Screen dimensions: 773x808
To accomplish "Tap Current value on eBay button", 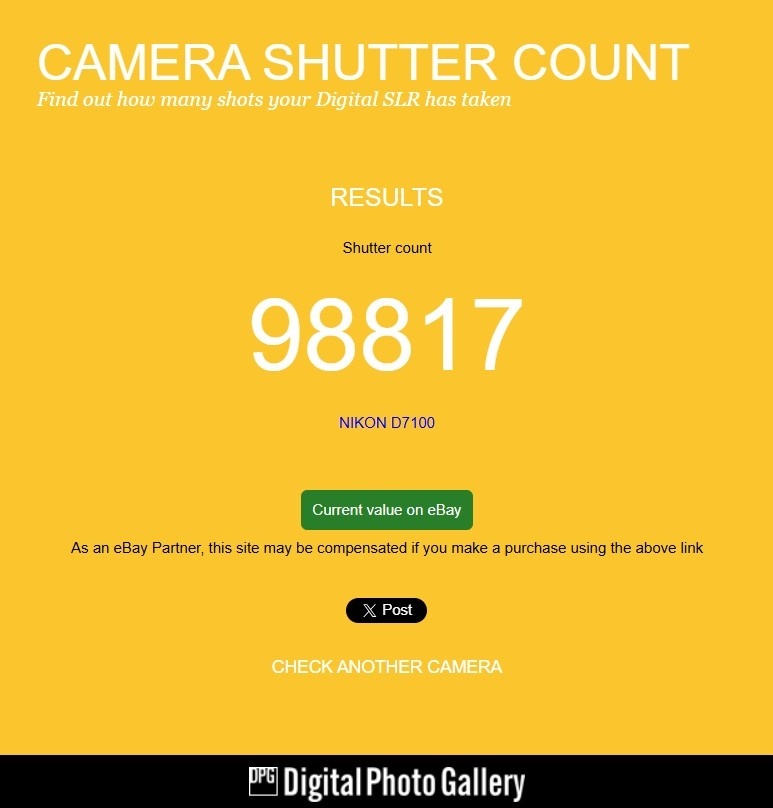I will click(x=386, y=510).
